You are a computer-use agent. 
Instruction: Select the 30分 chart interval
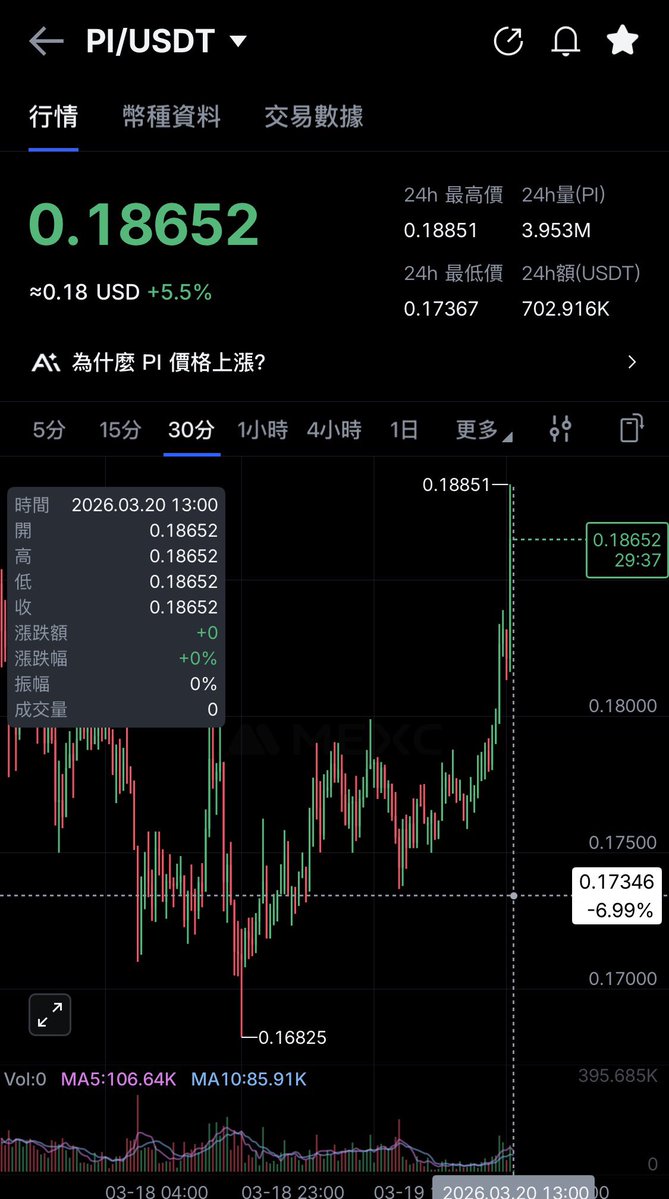[191, 430]
